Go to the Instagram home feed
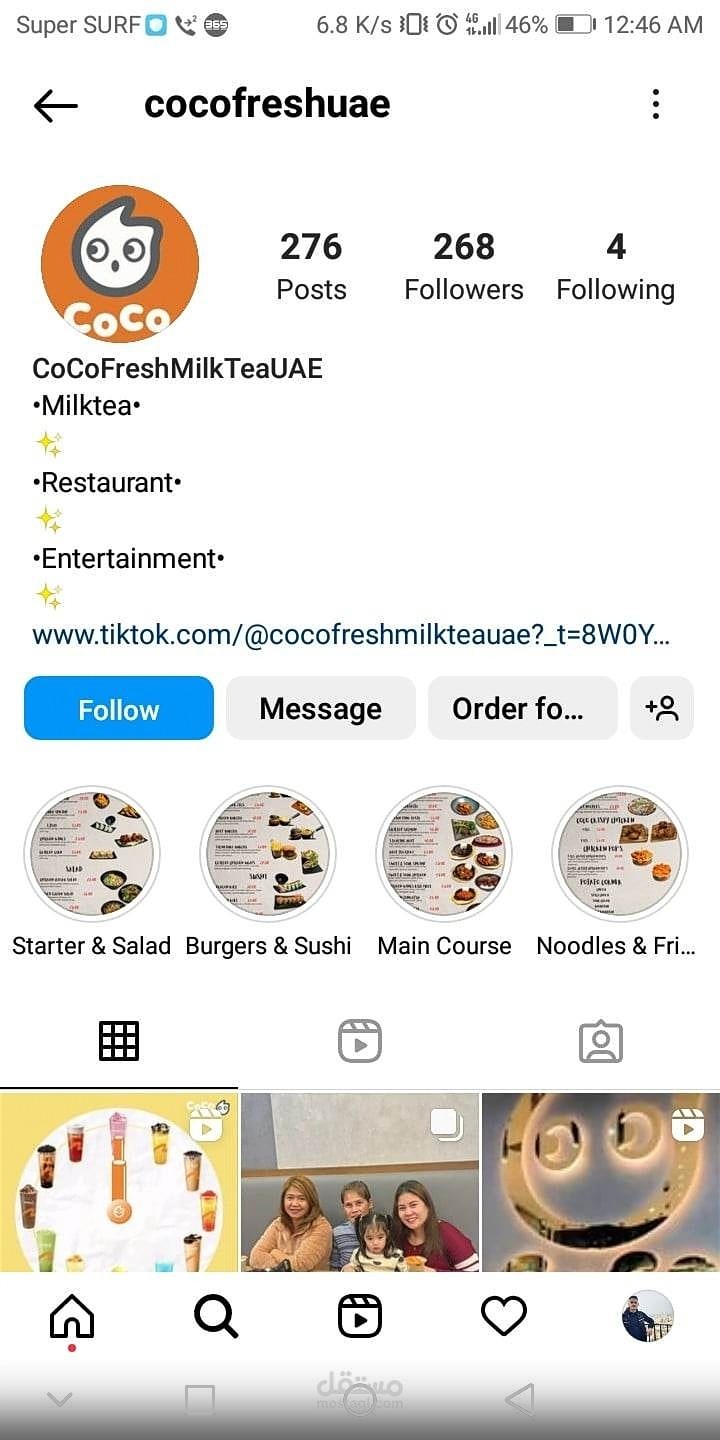720x1440 pixels. tap(72, 1317)
